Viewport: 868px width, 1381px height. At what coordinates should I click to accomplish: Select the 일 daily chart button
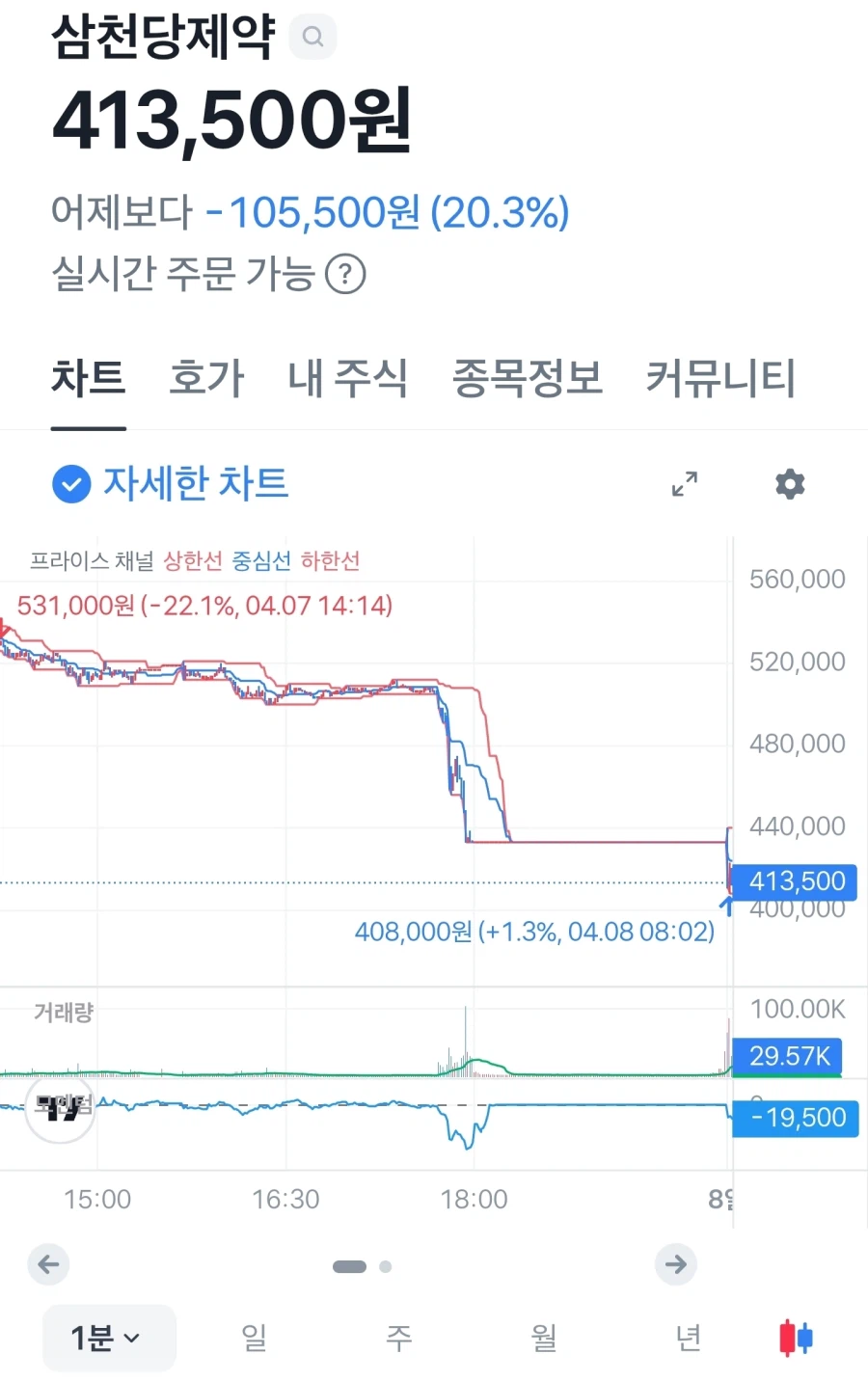pyautogui.click(x=254, y=1339)
